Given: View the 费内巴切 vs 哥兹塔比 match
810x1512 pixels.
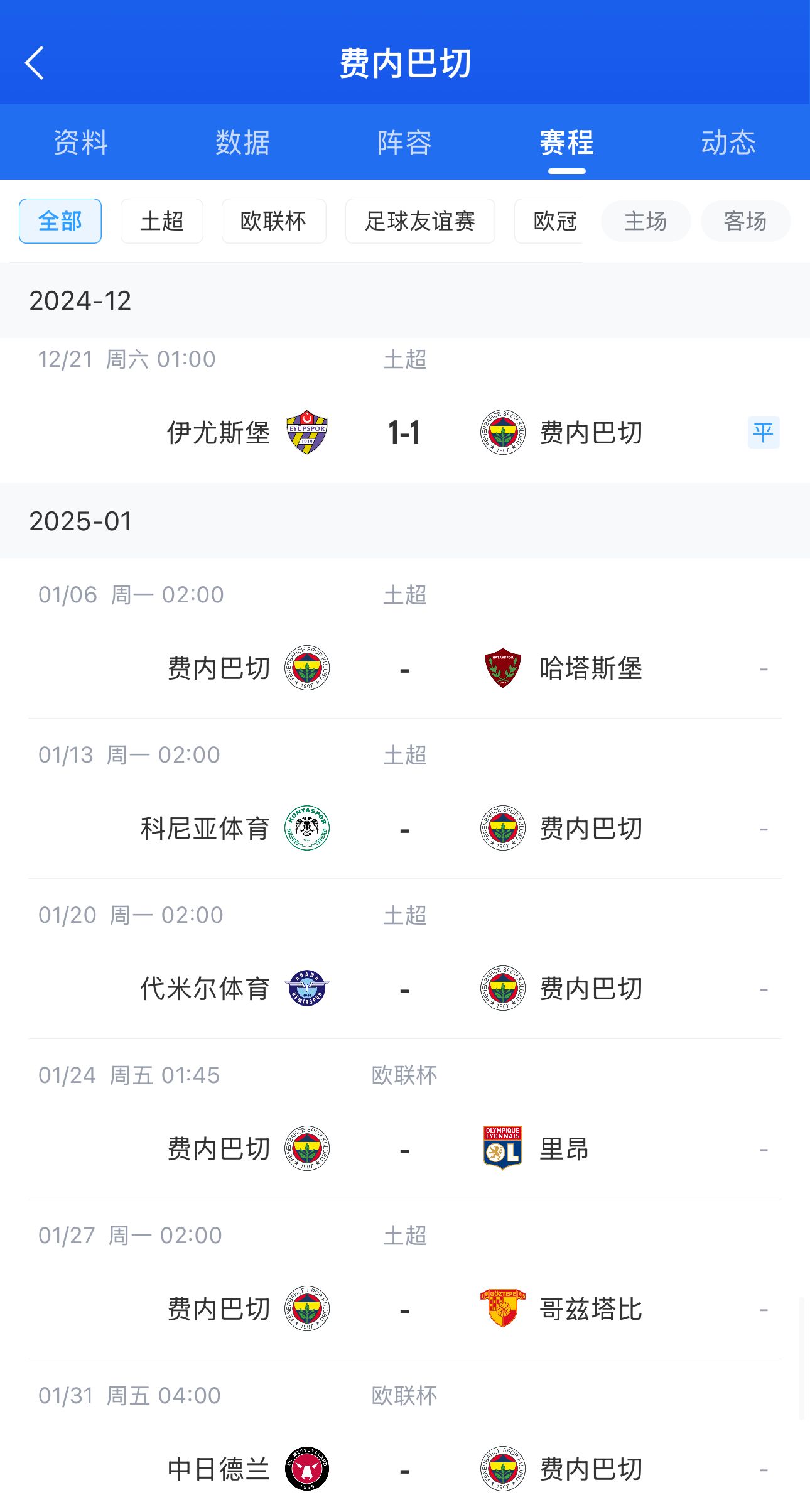Looking at the screenshot, I should click(404, 1309).
